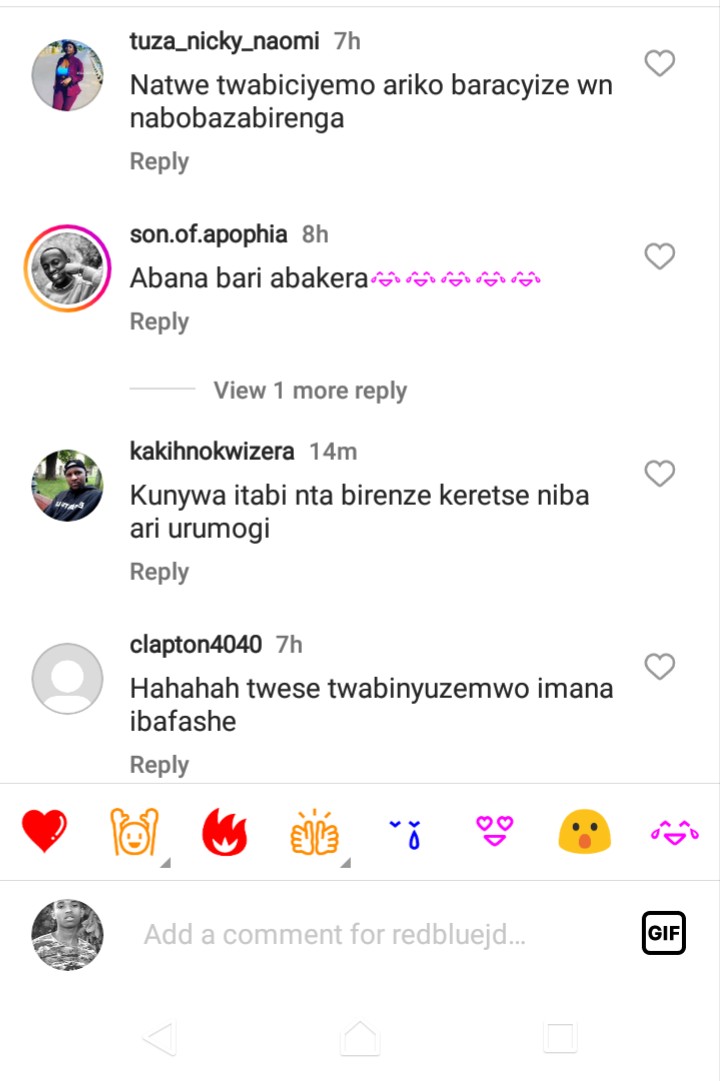Reply to son.of.apophia's comment

coord(159,322)
